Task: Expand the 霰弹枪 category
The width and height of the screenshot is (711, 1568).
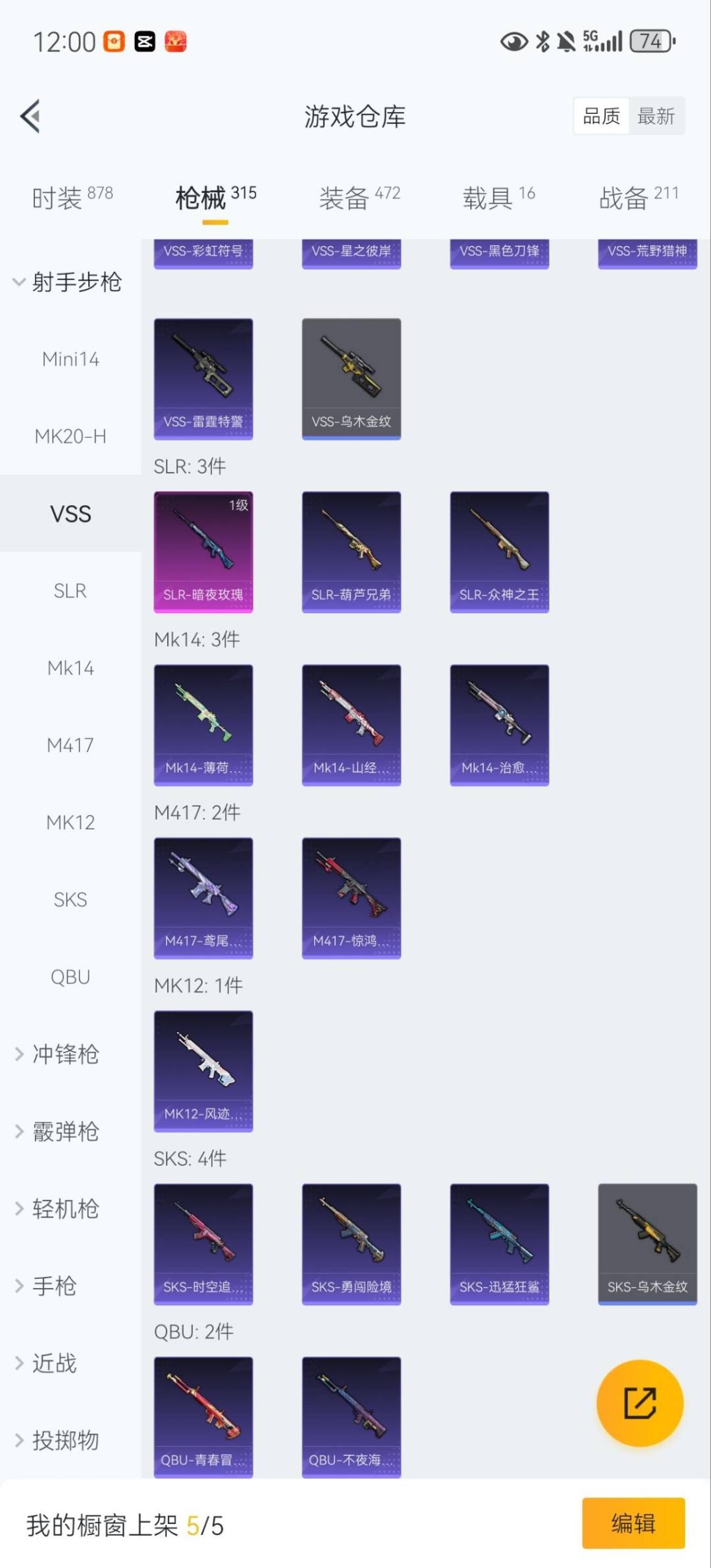Action: point(65,1131)
